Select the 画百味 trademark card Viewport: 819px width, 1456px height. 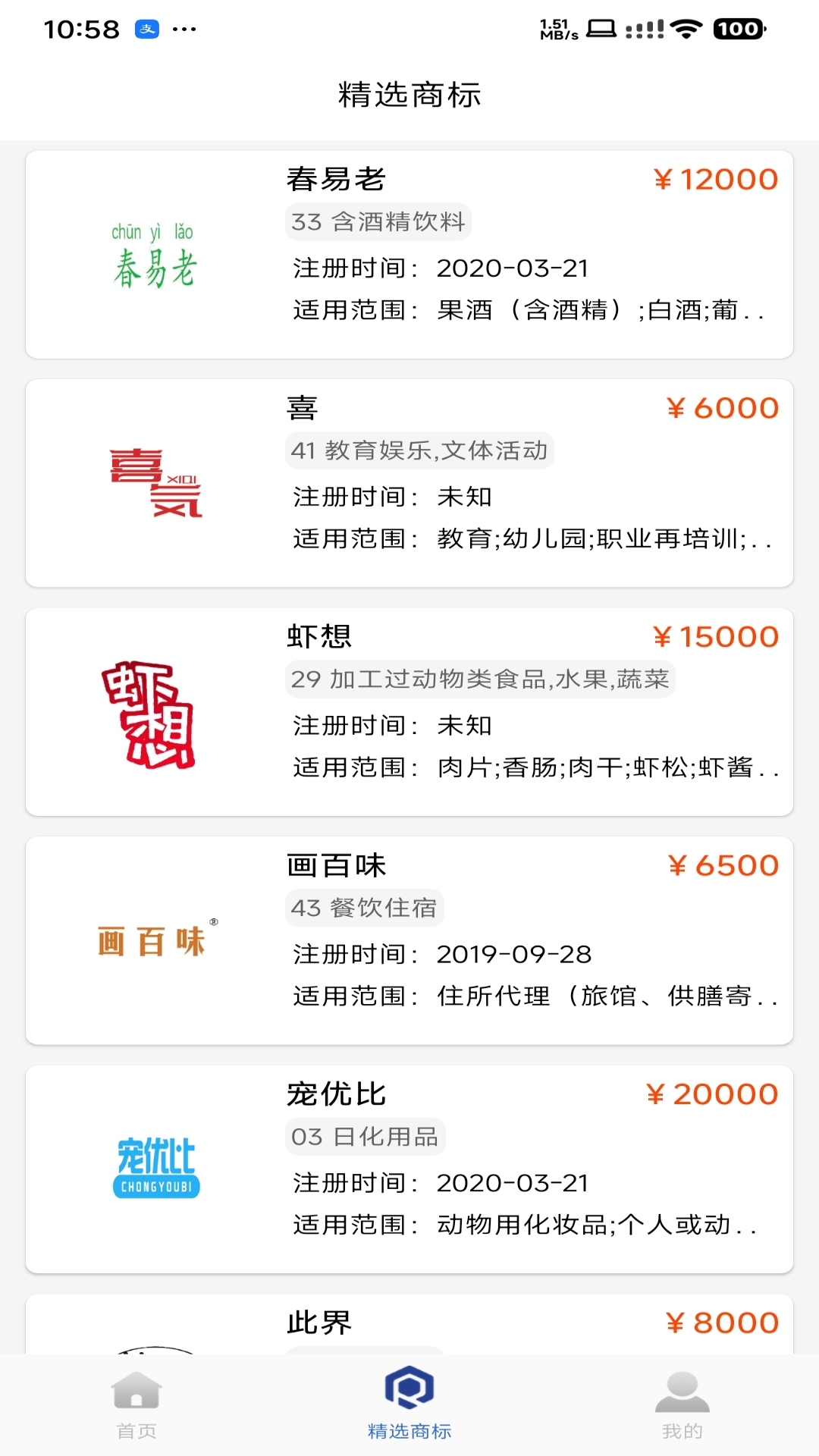409,940
